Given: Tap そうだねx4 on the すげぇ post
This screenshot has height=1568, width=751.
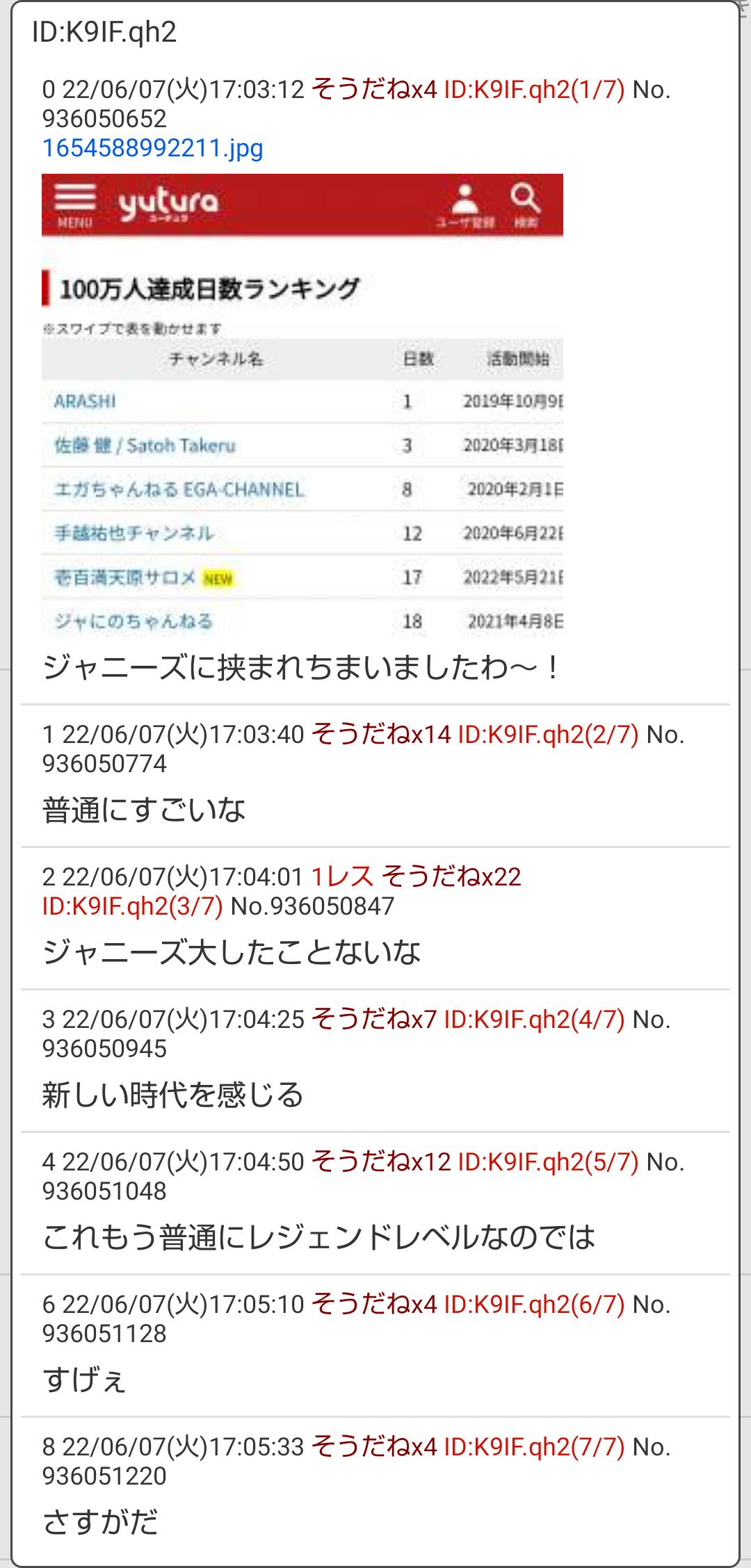Looking at the screenshot, I should [x=373, y=1305].
